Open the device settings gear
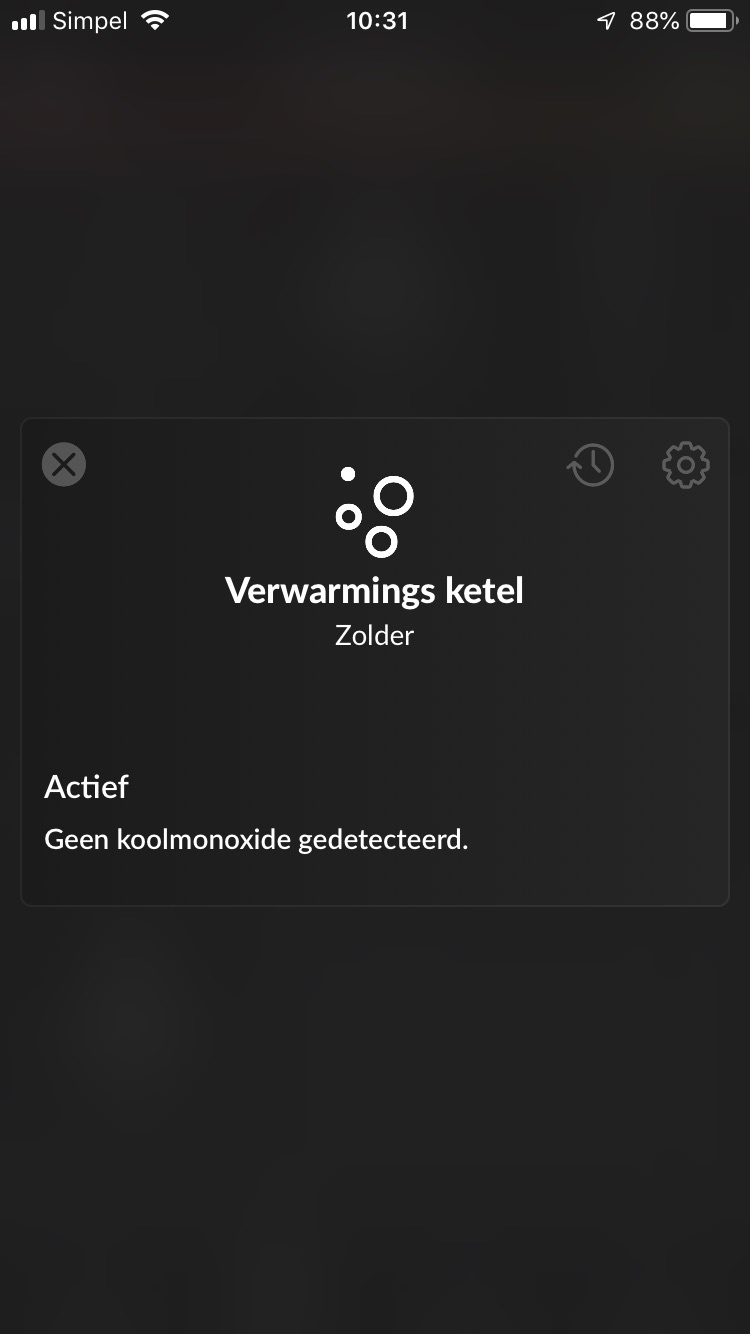The width and height of the screenshot is (750, 1334). (686, 465)
